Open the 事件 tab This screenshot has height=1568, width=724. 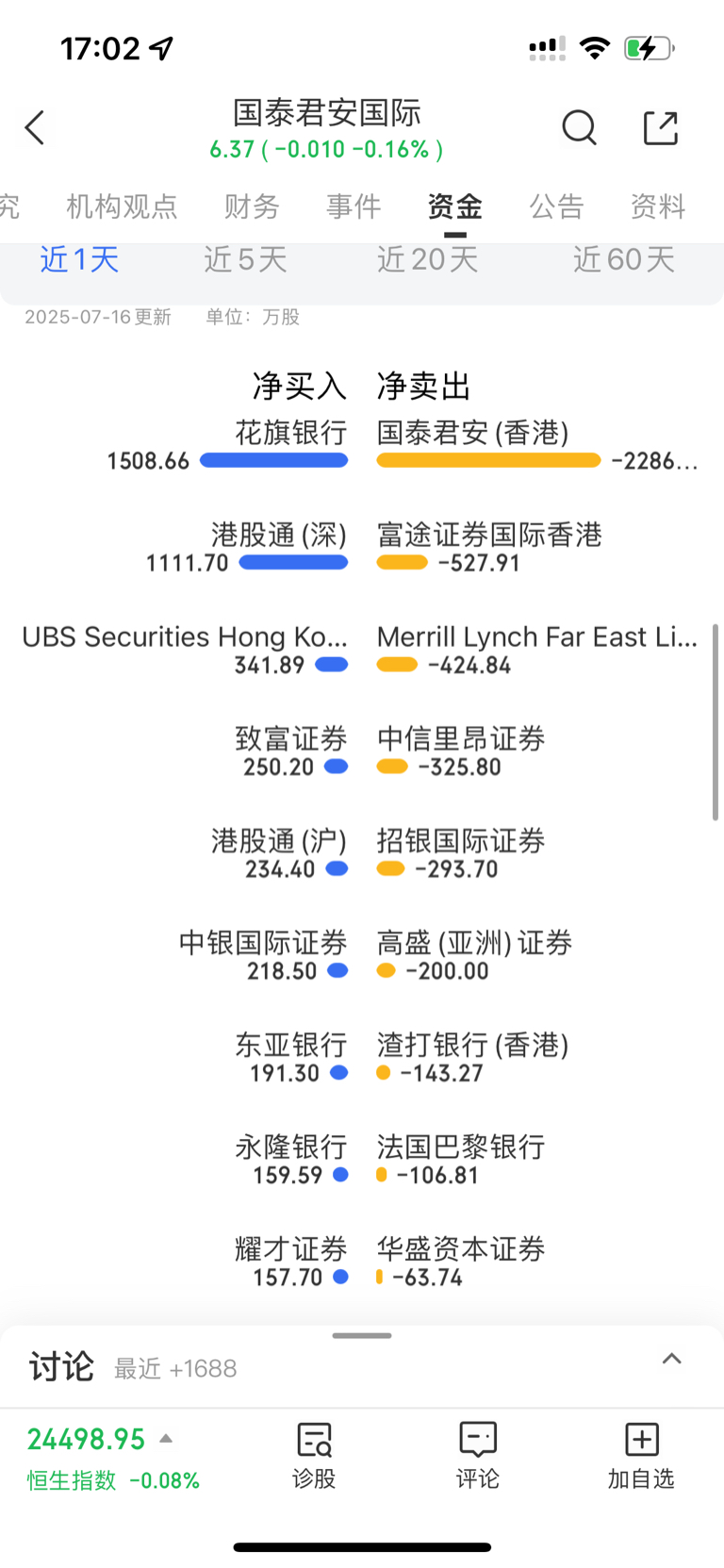tap(354, 206)
